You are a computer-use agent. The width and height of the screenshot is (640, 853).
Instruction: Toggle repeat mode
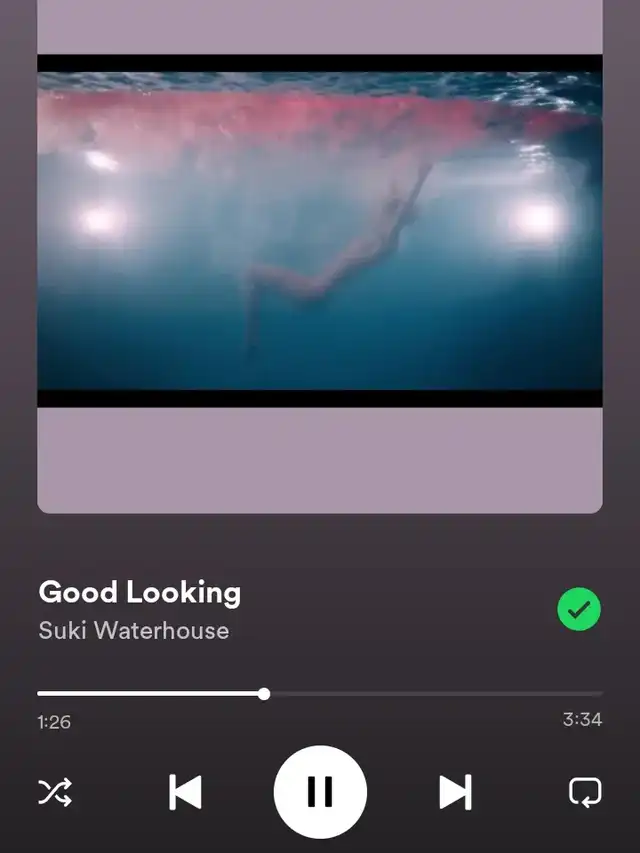(x=585, y=793)
